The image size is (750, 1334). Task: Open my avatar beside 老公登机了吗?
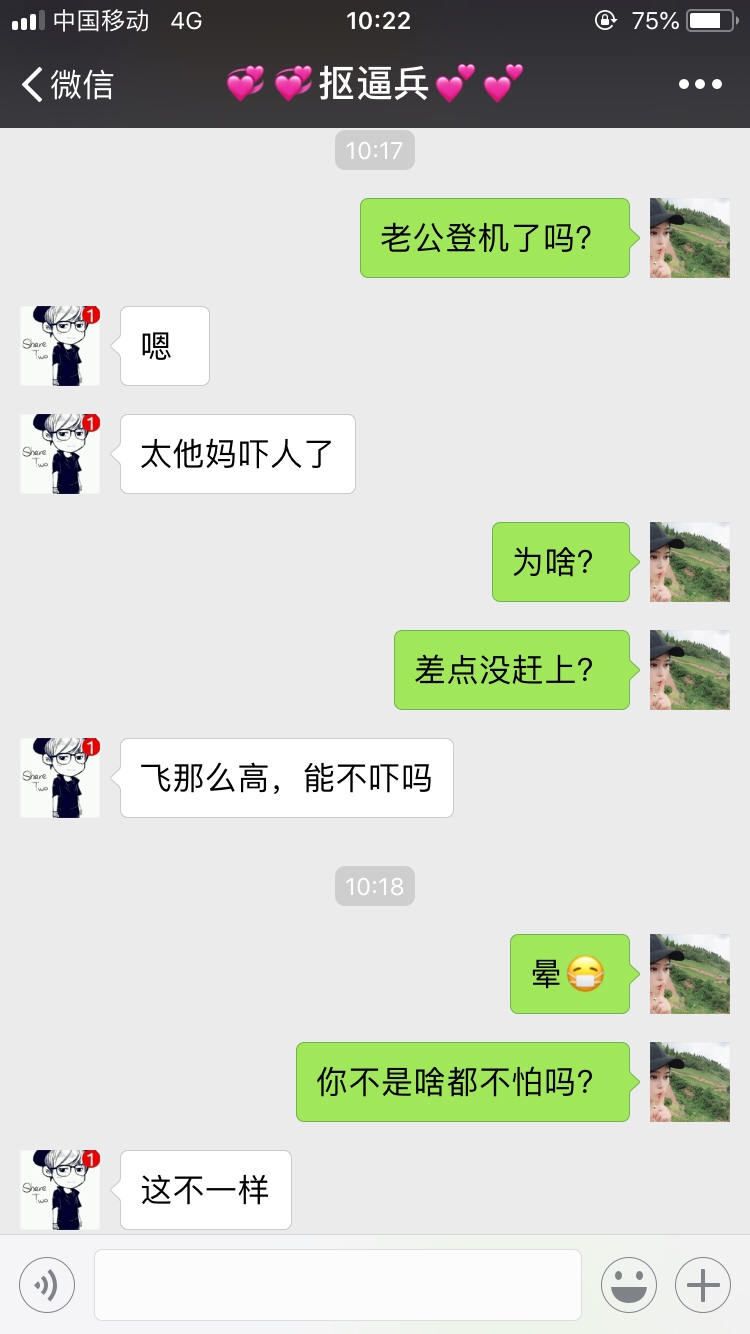[690, 238]
